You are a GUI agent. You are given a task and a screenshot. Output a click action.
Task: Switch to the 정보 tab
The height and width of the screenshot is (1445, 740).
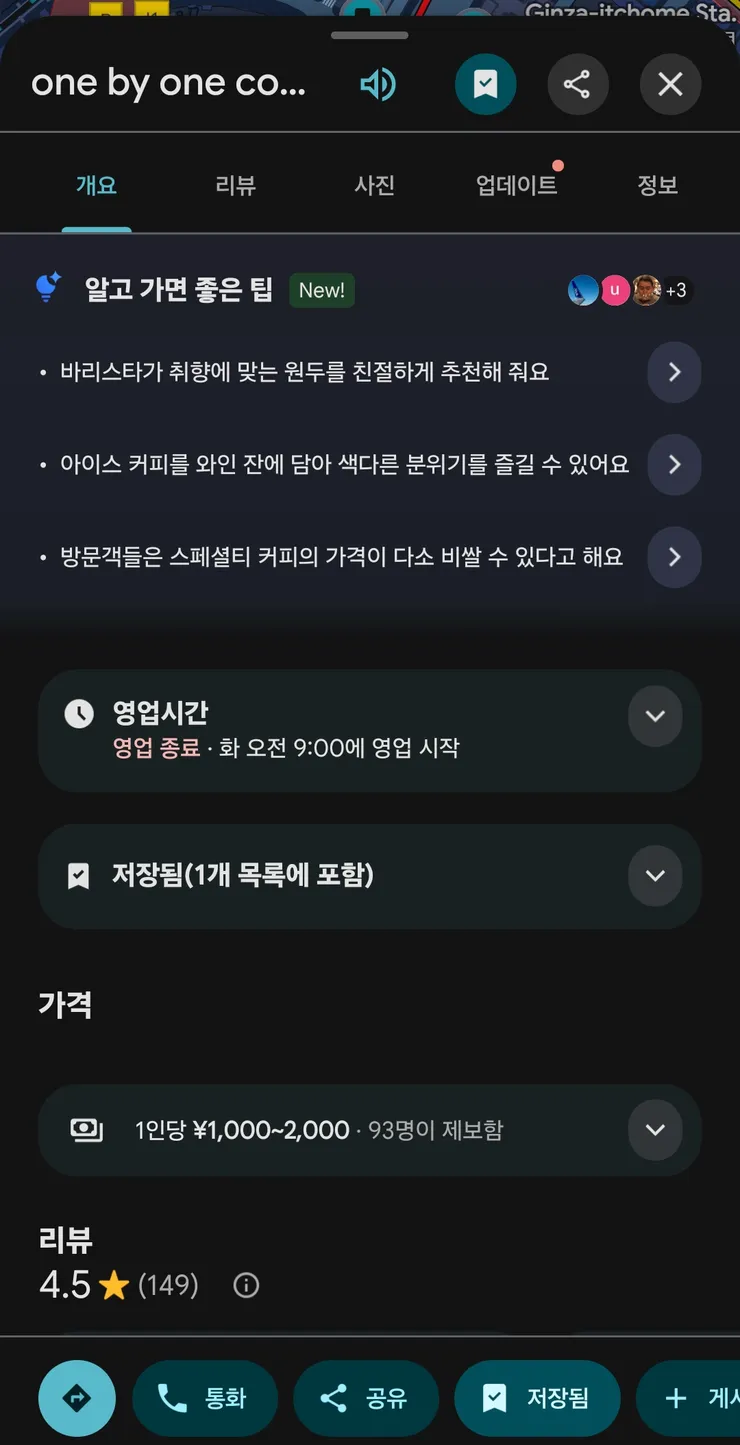click(x=657, y=185)
